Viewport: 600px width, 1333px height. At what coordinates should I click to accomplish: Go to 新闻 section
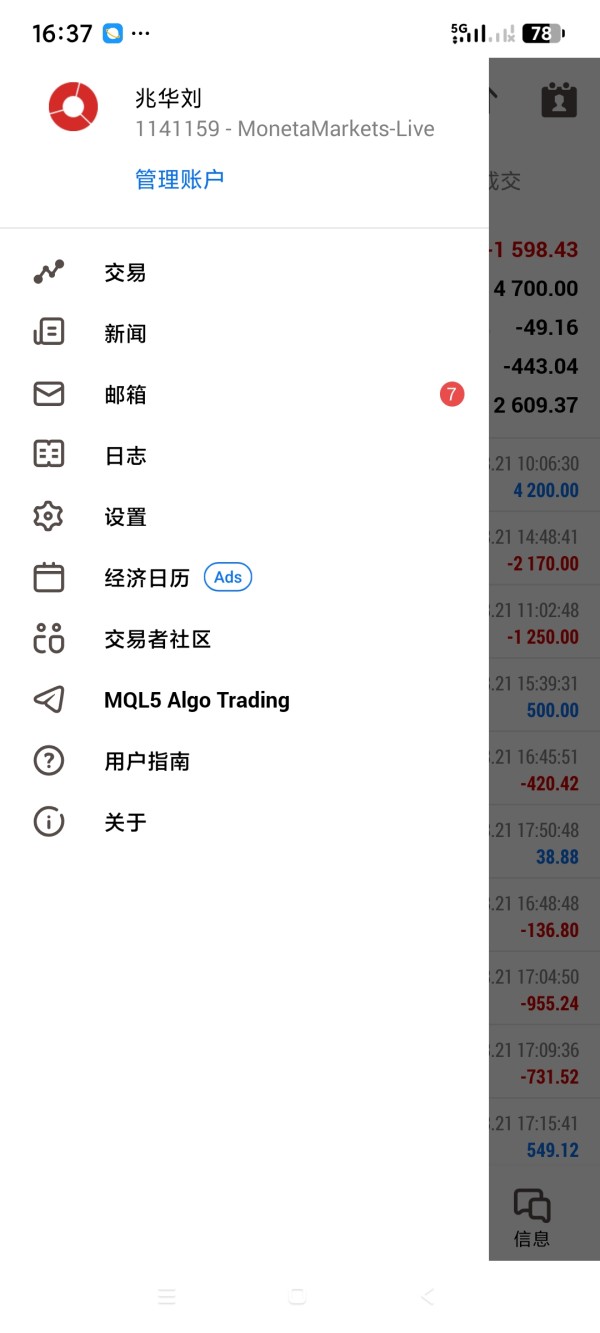244,333
